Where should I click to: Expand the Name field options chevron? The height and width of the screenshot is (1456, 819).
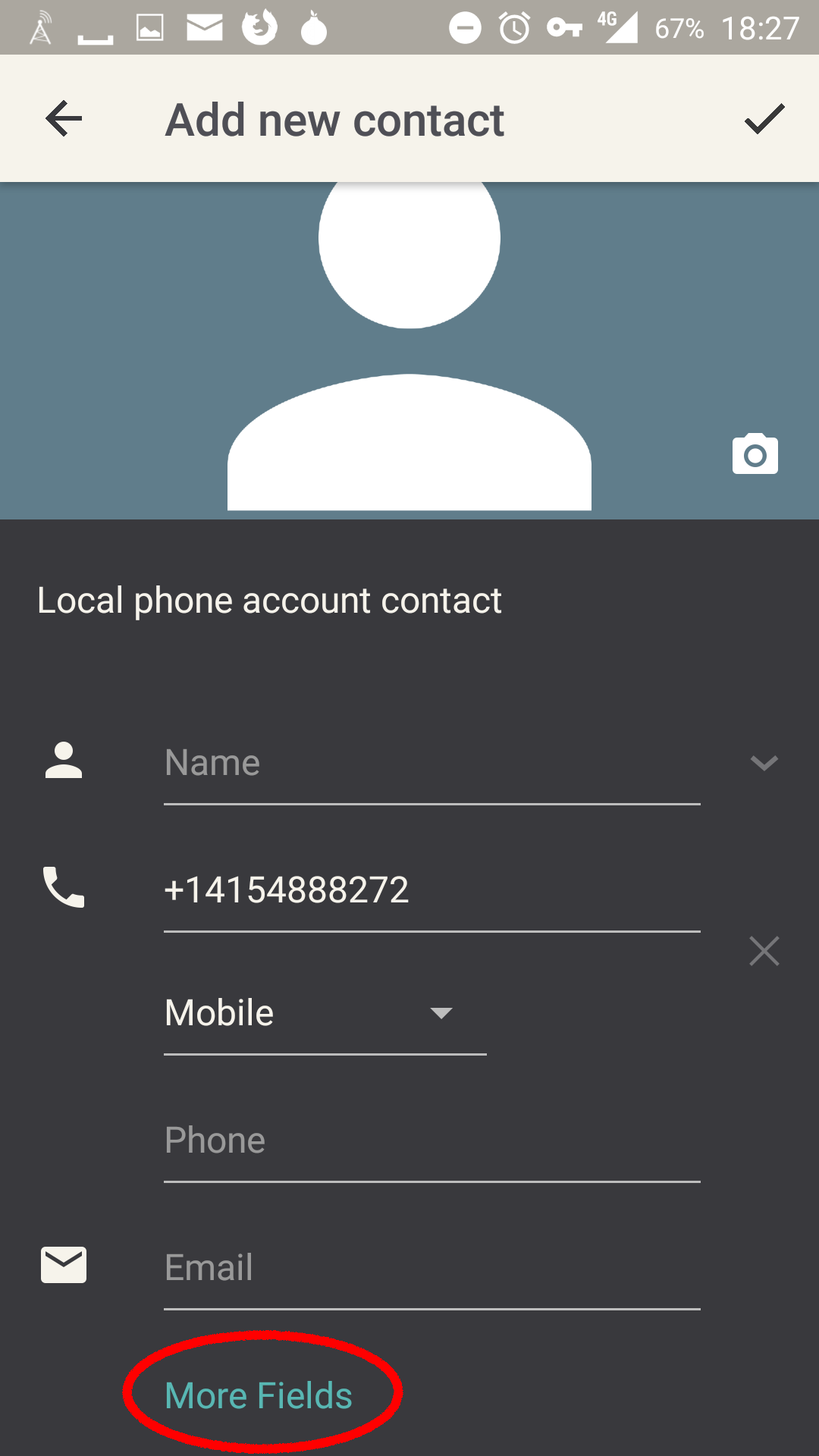(x=764, y=763)
